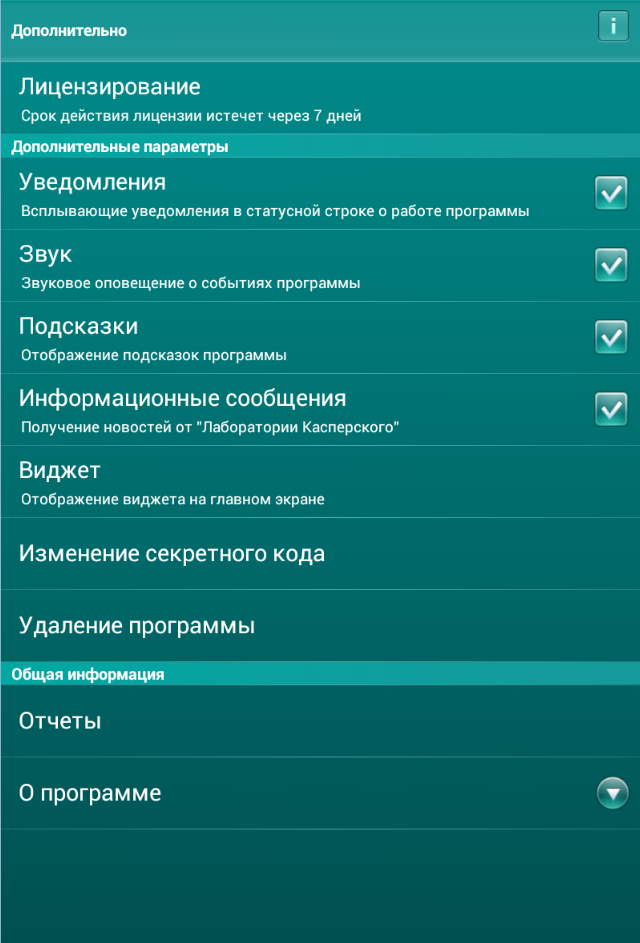
Task: Open the info icon in the header
Action: (613, 26)
